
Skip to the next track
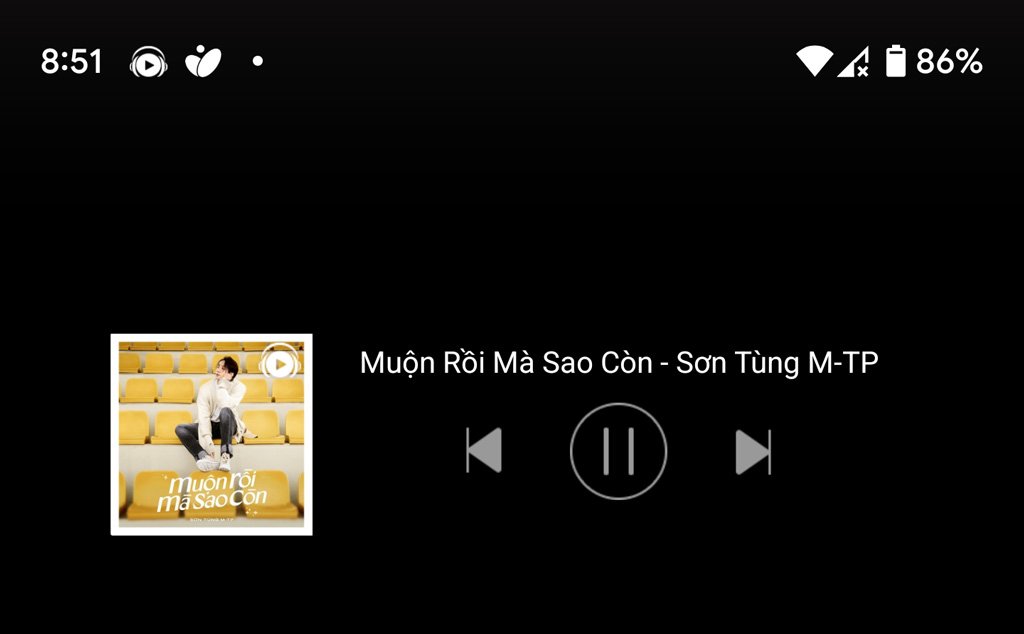click(x=753, y=452)
